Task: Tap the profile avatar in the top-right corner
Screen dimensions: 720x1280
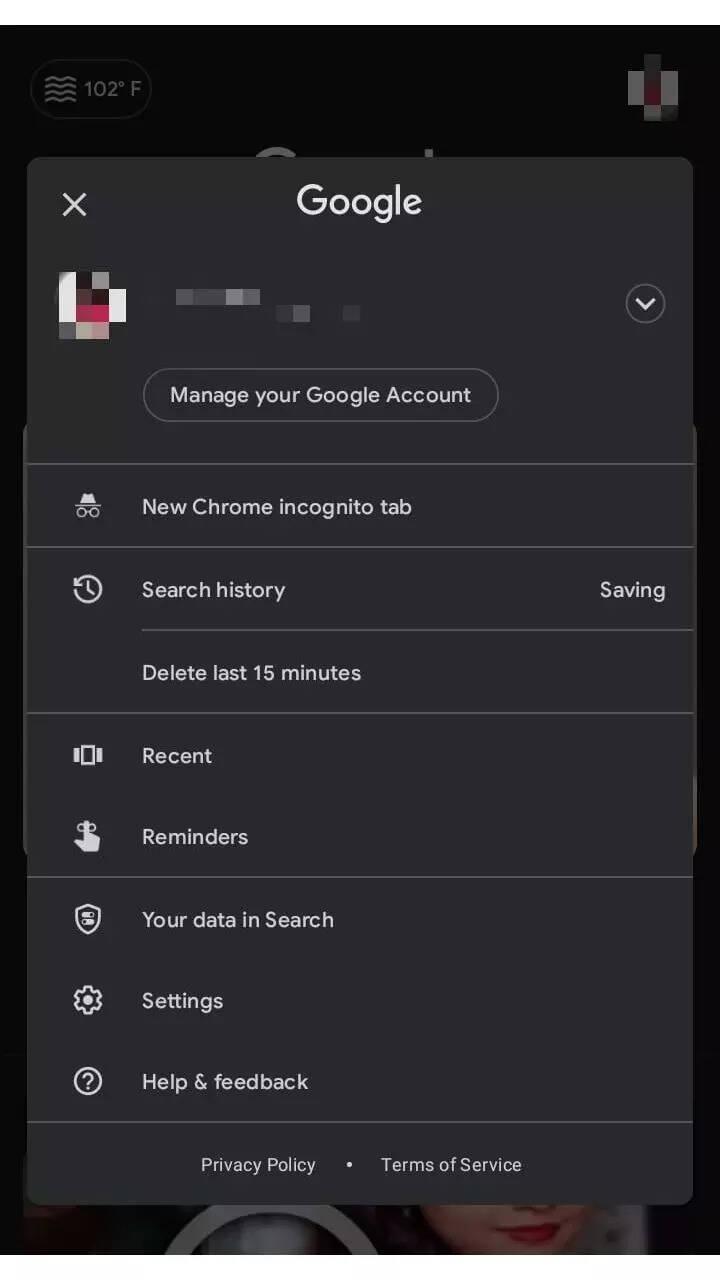Action: [652, 89]
